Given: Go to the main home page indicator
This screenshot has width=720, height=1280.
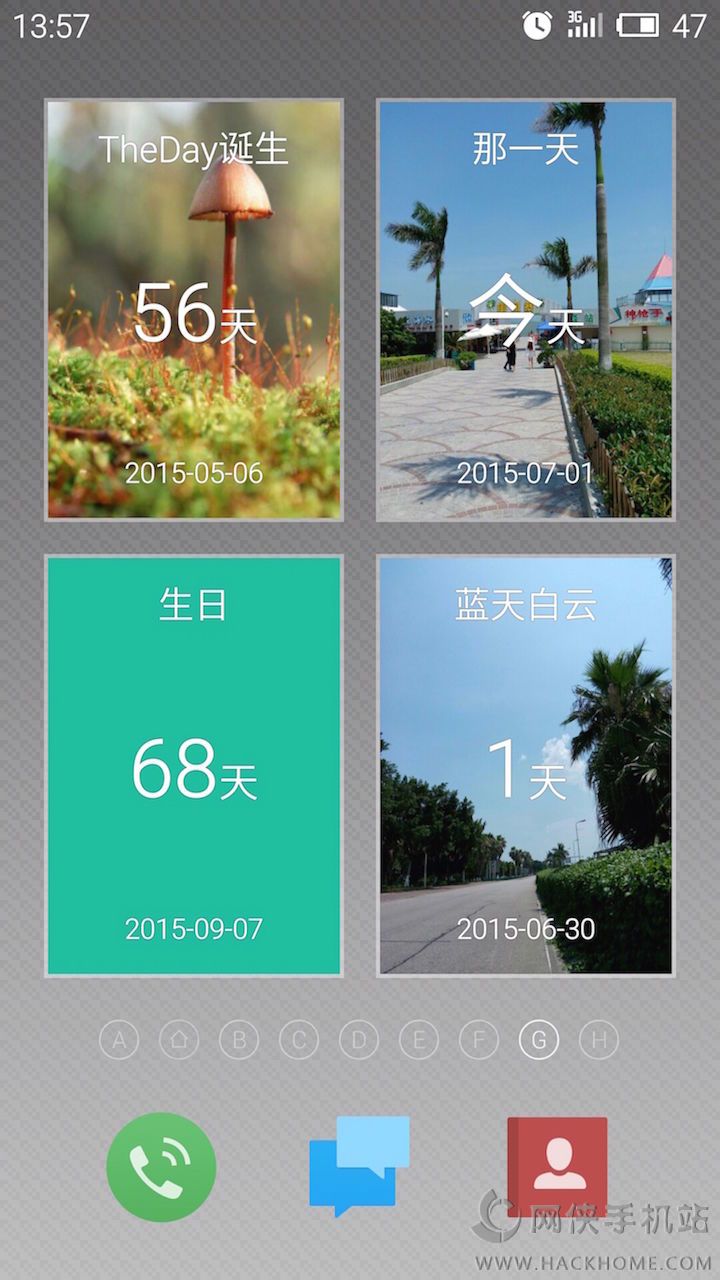Looking at the screenshot, I should [179, 1041].
